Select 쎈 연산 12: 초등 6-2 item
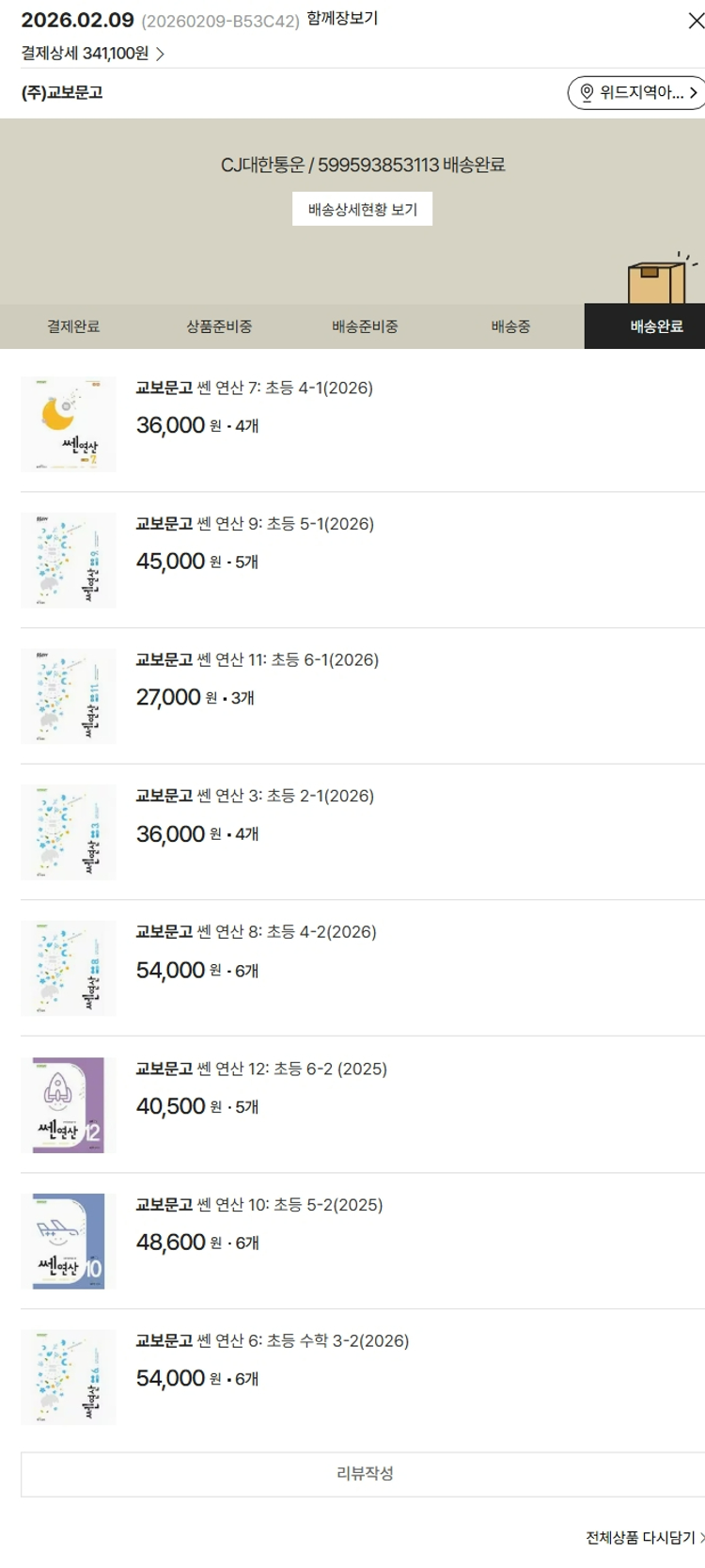This screenshot has height=1568, width=705. (x=261, y=1069)
